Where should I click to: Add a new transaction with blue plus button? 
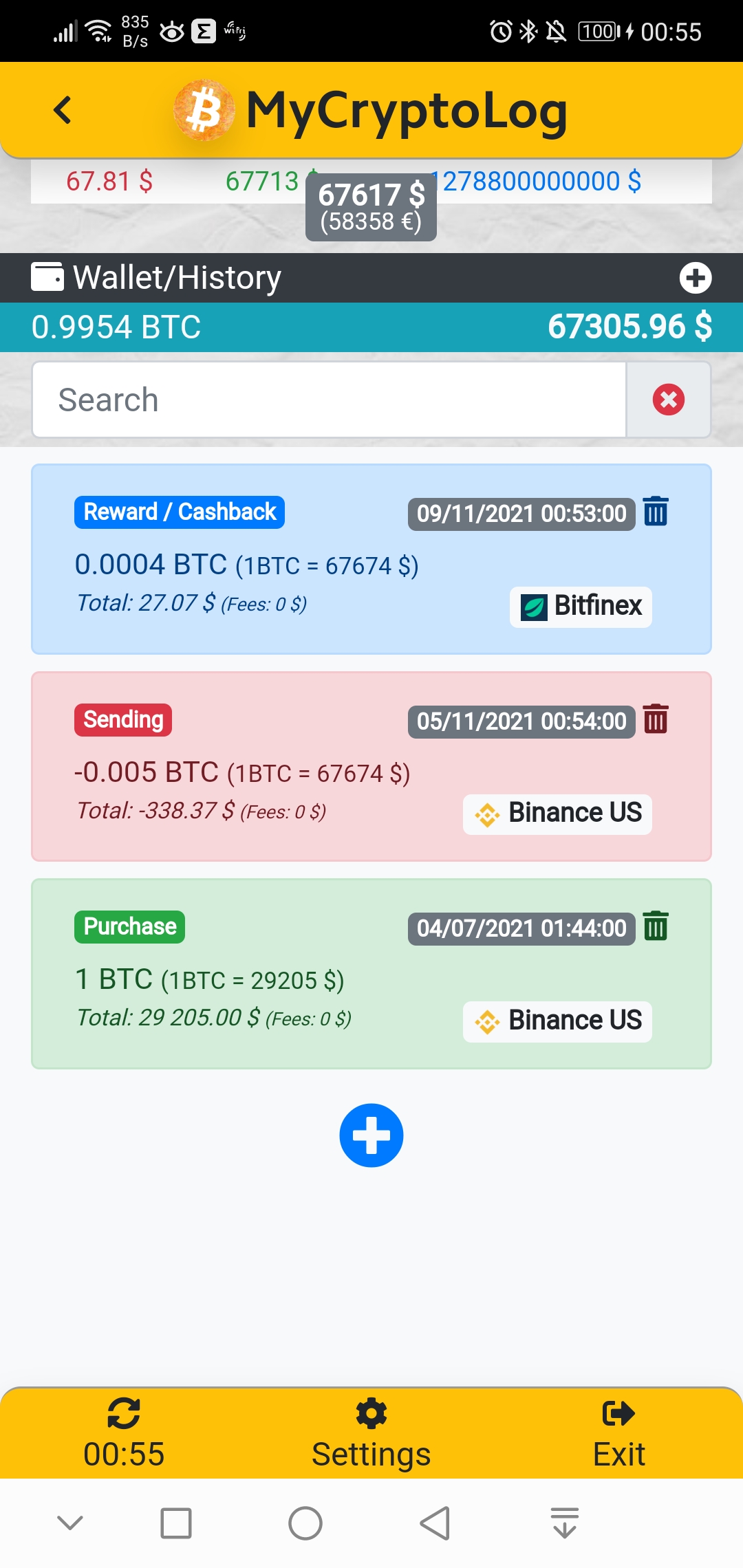[371, 1135]
